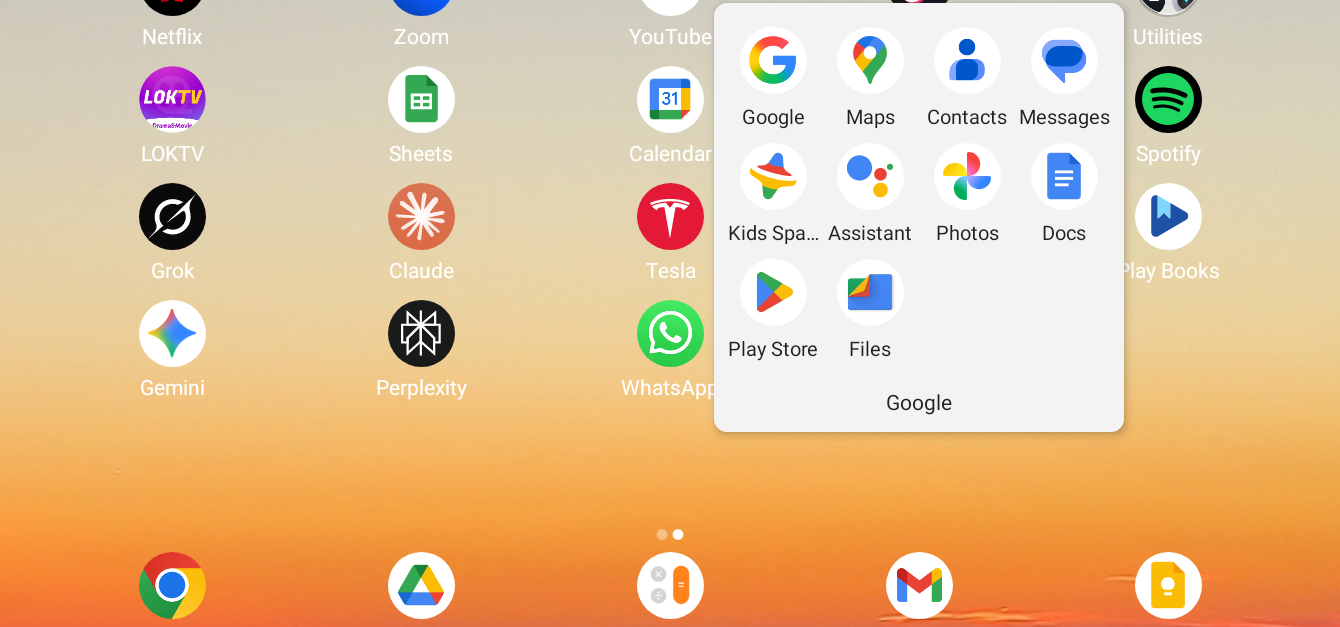Launch Perplexity

click(x=421, y=334)
